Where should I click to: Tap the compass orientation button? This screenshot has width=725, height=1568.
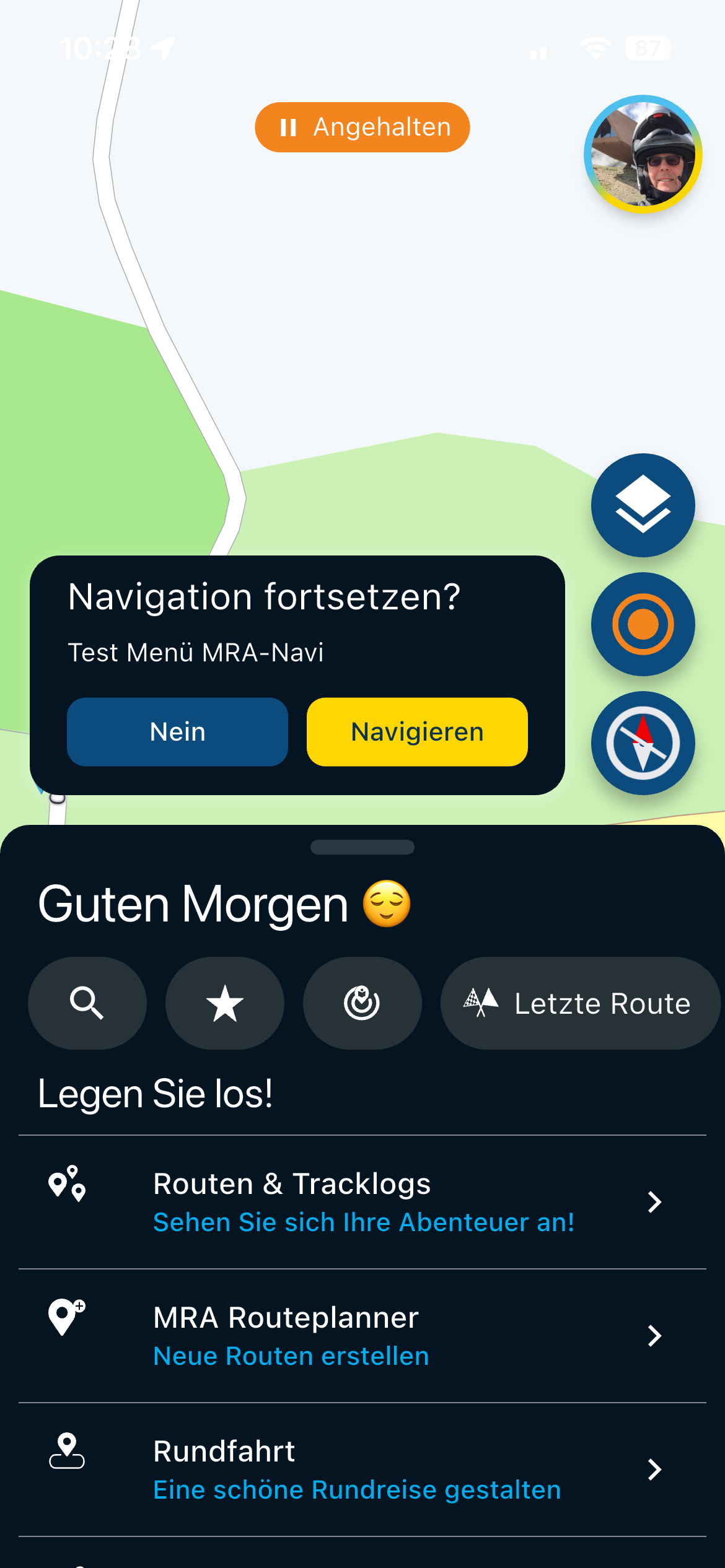click(x=643, y=743)
